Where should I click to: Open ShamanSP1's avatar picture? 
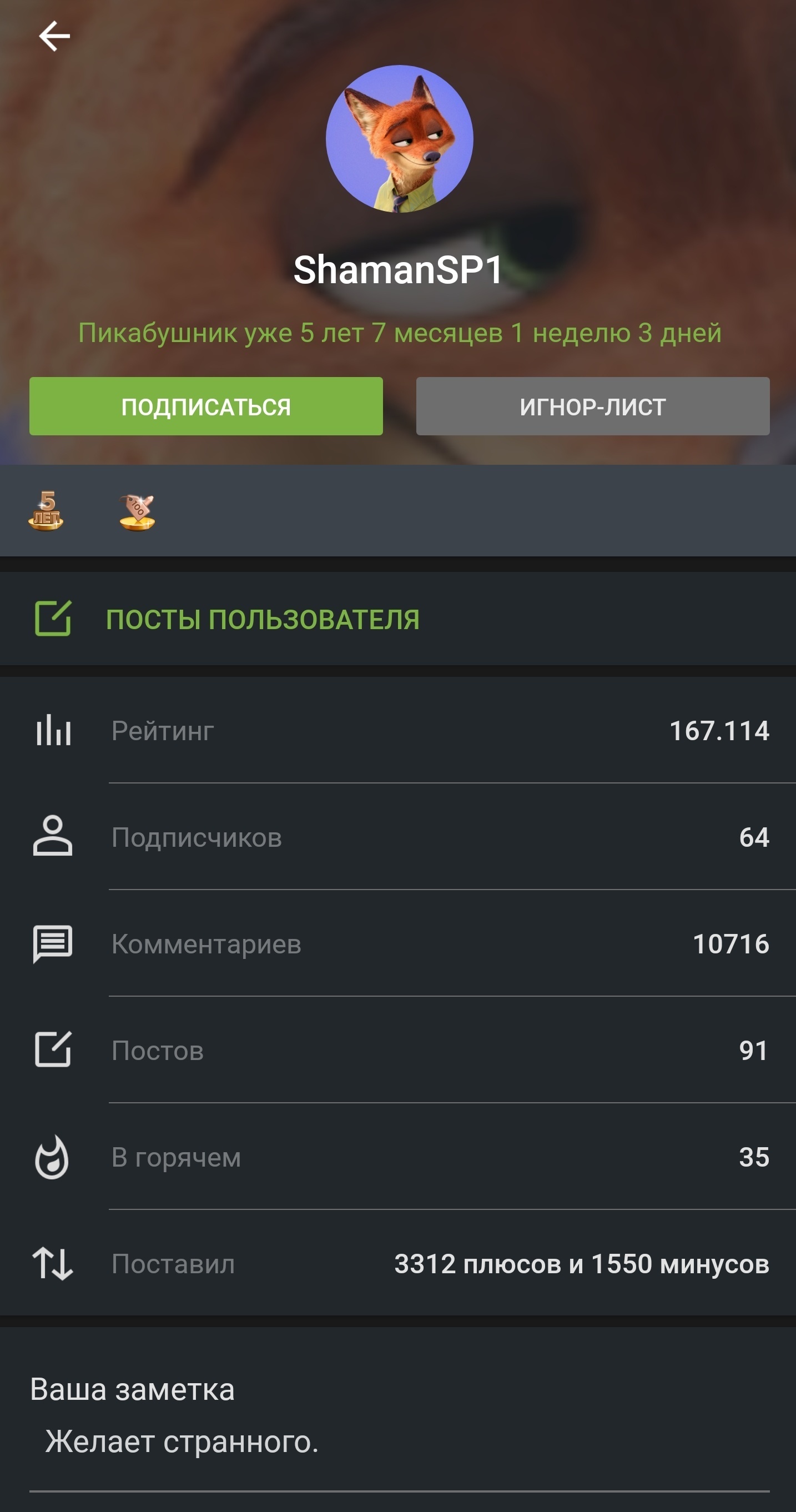click(399, 139)
